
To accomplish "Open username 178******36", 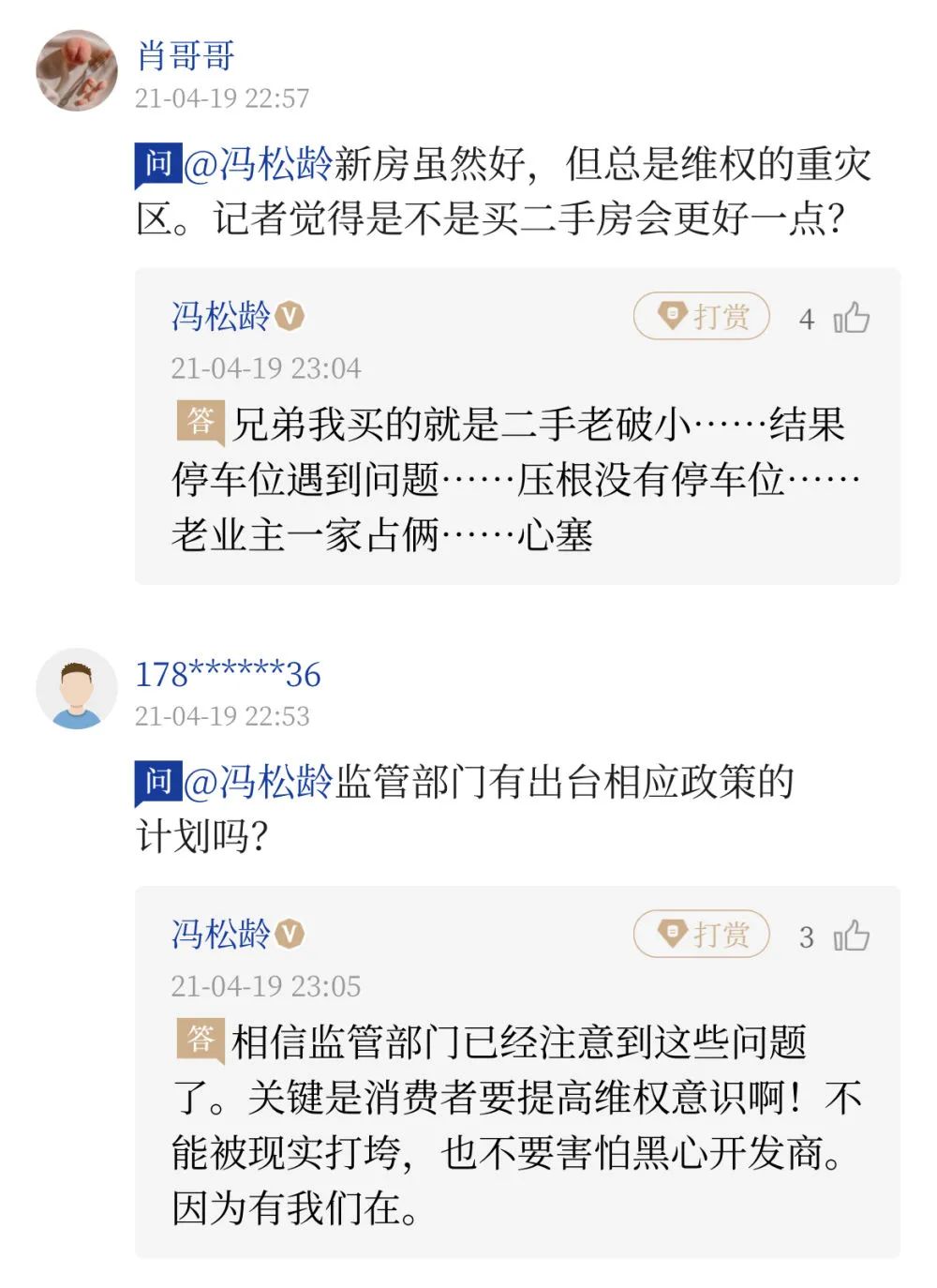I will tap(228, 674).
